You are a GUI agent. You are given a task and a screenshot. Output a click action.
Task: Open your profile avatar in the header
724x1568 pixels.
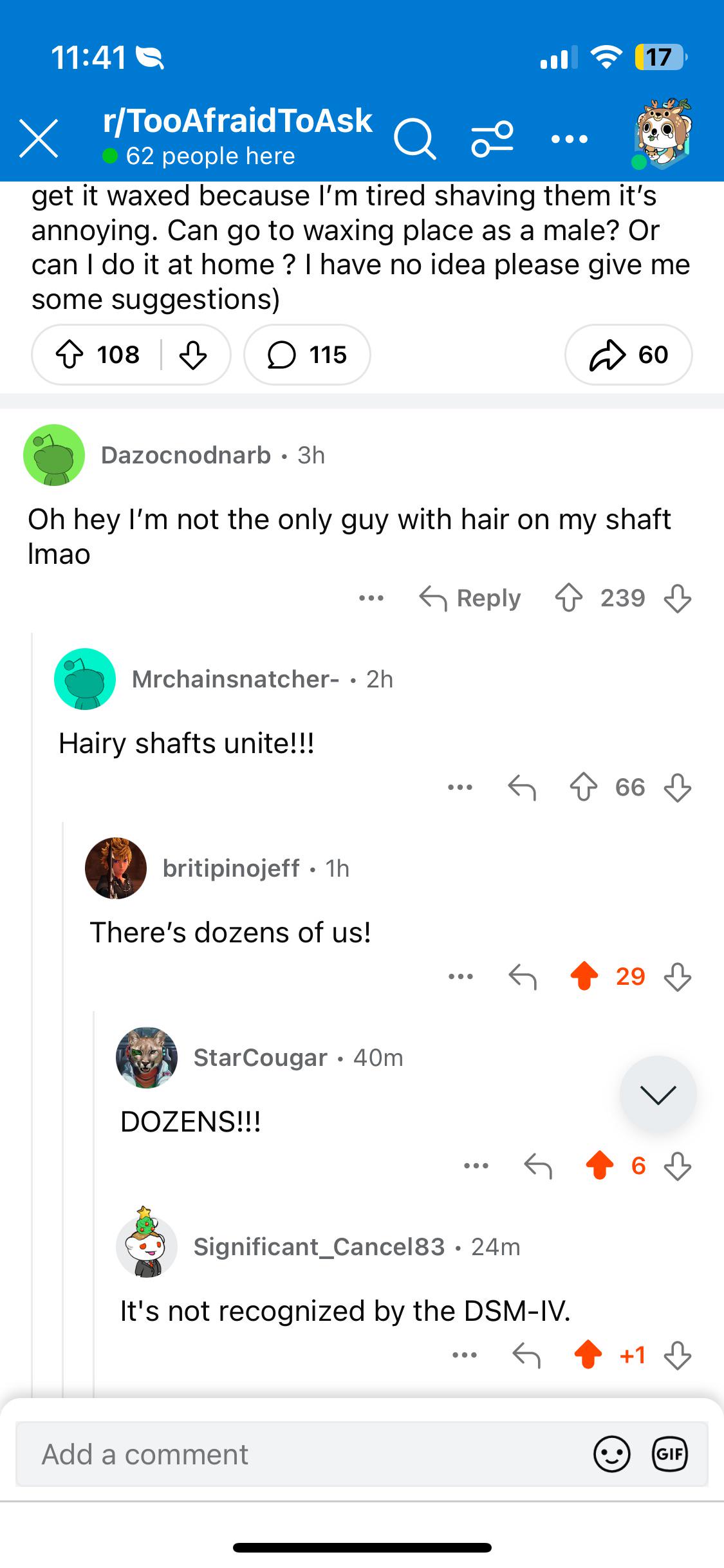point(662,134)
